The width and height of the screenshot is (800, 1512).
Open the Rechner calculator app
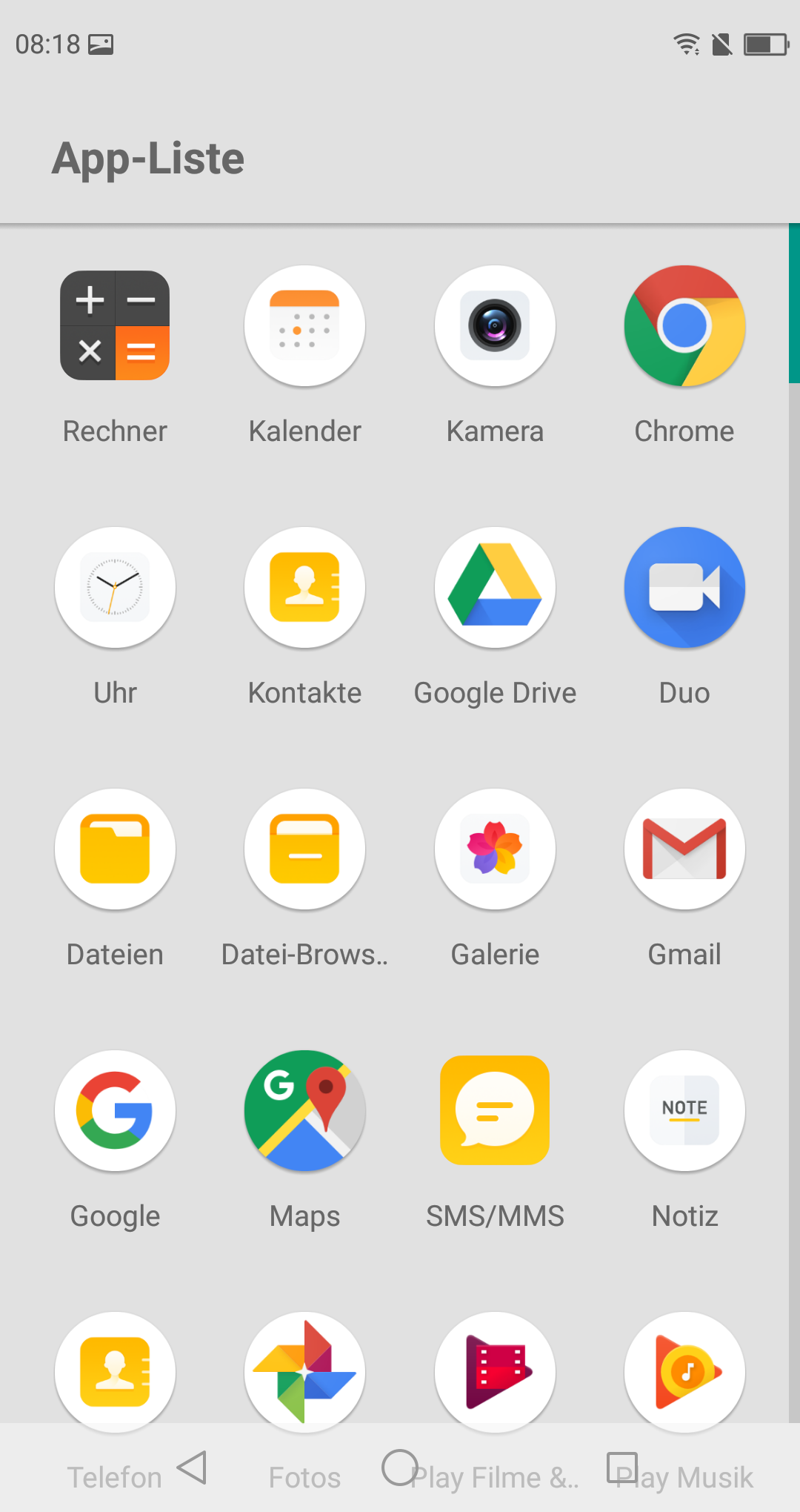115,326
